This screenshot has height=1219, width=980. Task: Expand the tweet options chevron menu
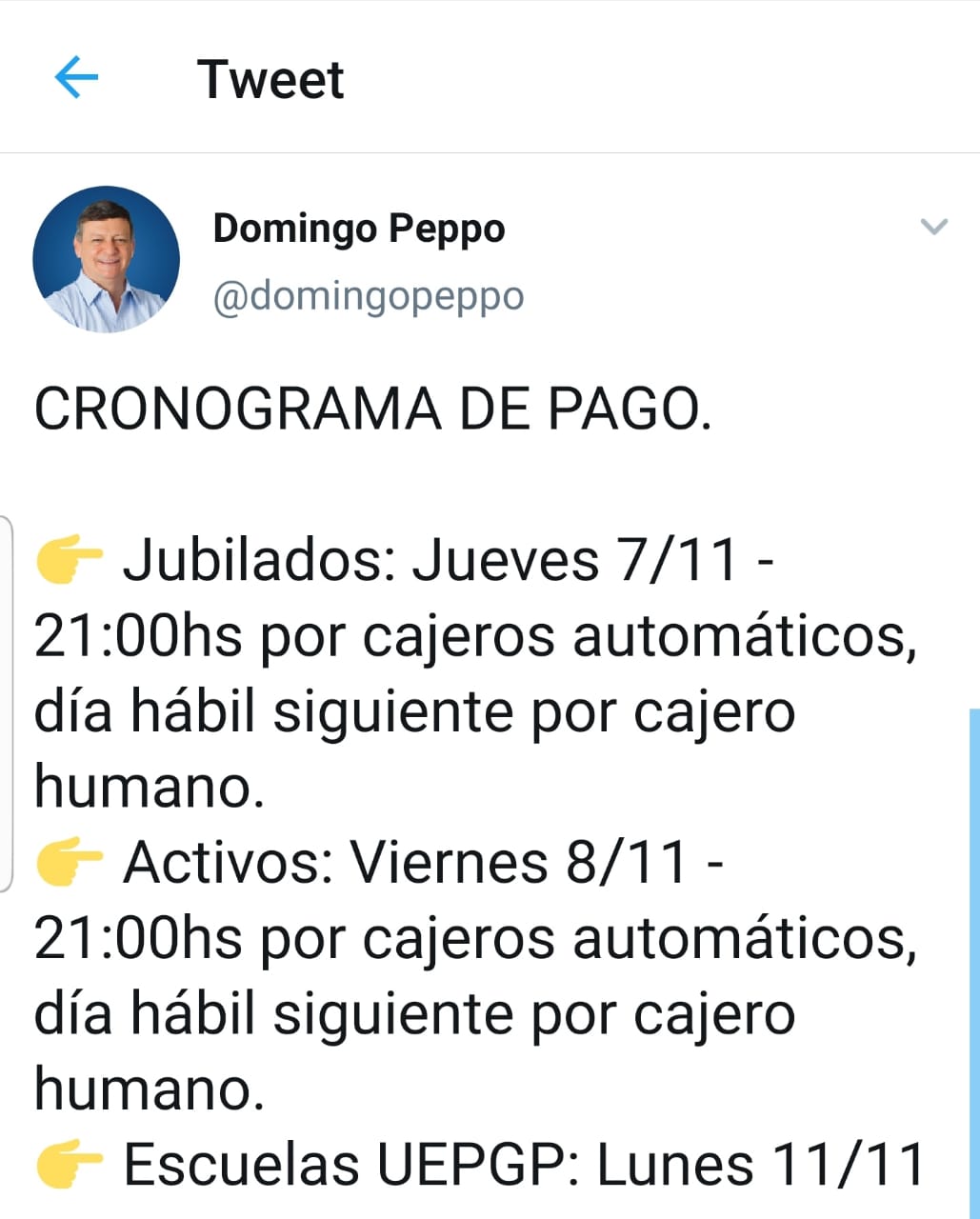click(934, 227)
